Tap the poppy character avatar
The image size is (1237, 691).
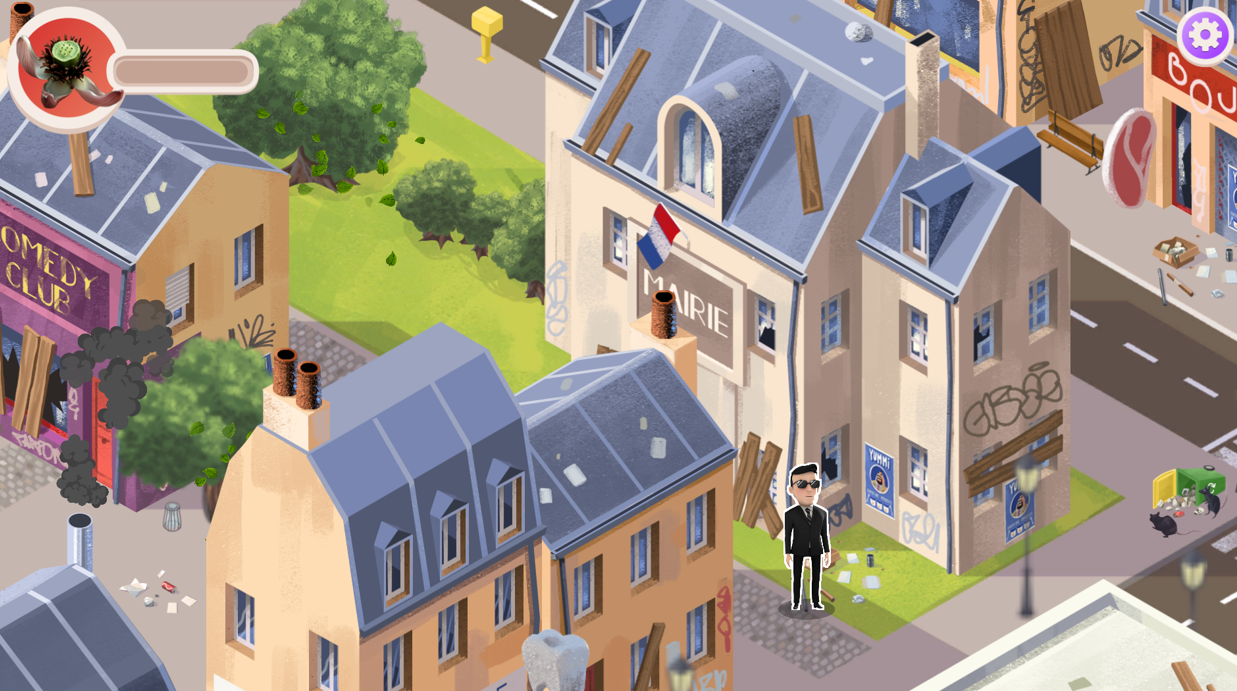tap(68, 67)
